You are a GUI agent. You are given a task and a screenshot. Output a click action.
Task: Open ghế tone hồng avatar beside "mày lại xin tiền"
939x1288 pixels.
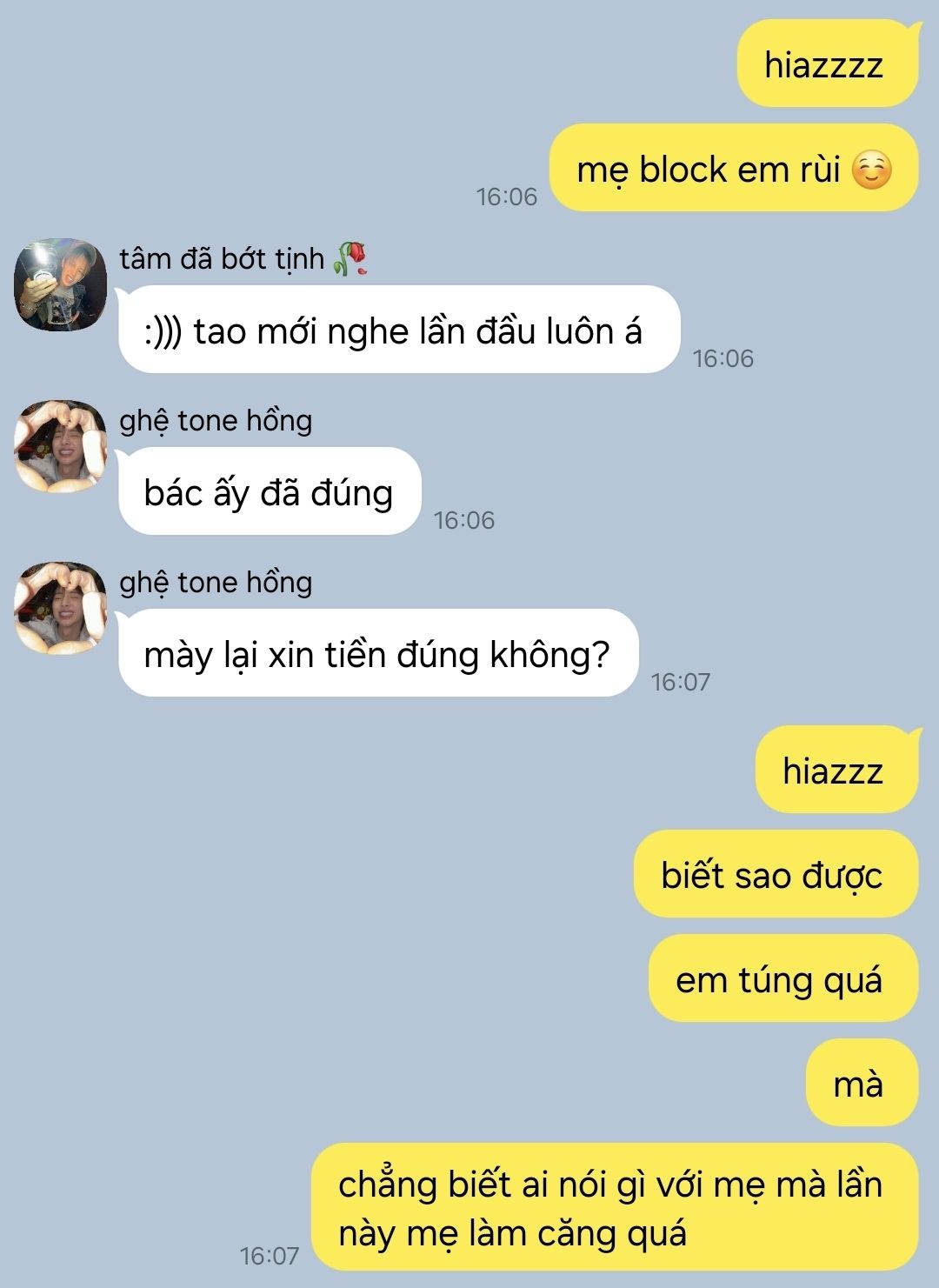60,608
